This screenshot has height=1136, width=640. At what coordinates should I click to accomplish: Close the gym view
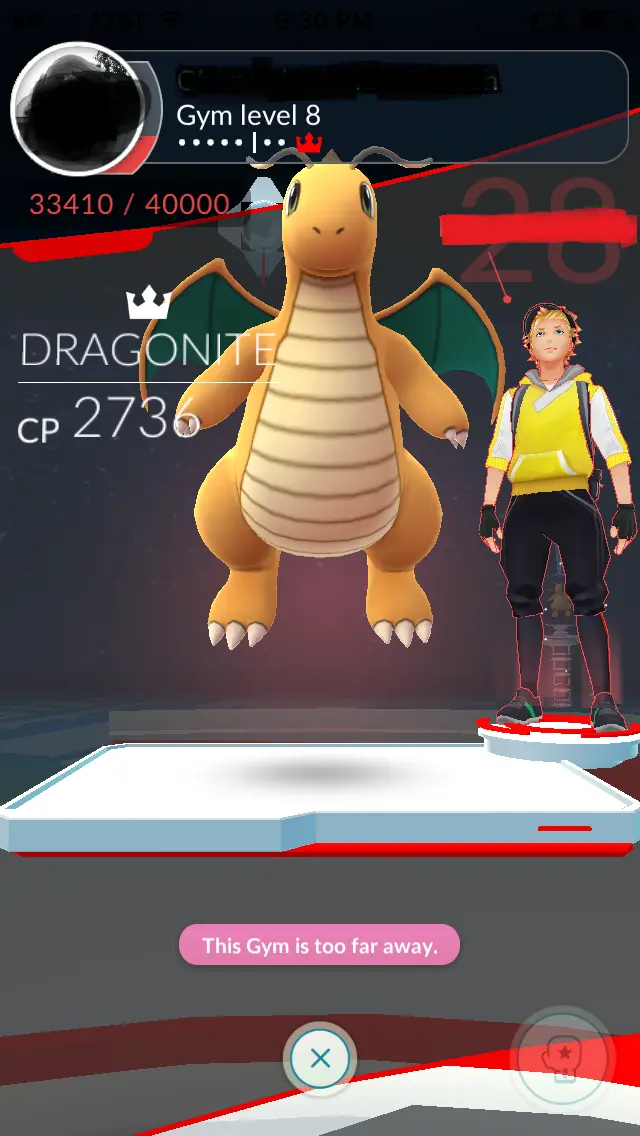tap(320, 1058)
